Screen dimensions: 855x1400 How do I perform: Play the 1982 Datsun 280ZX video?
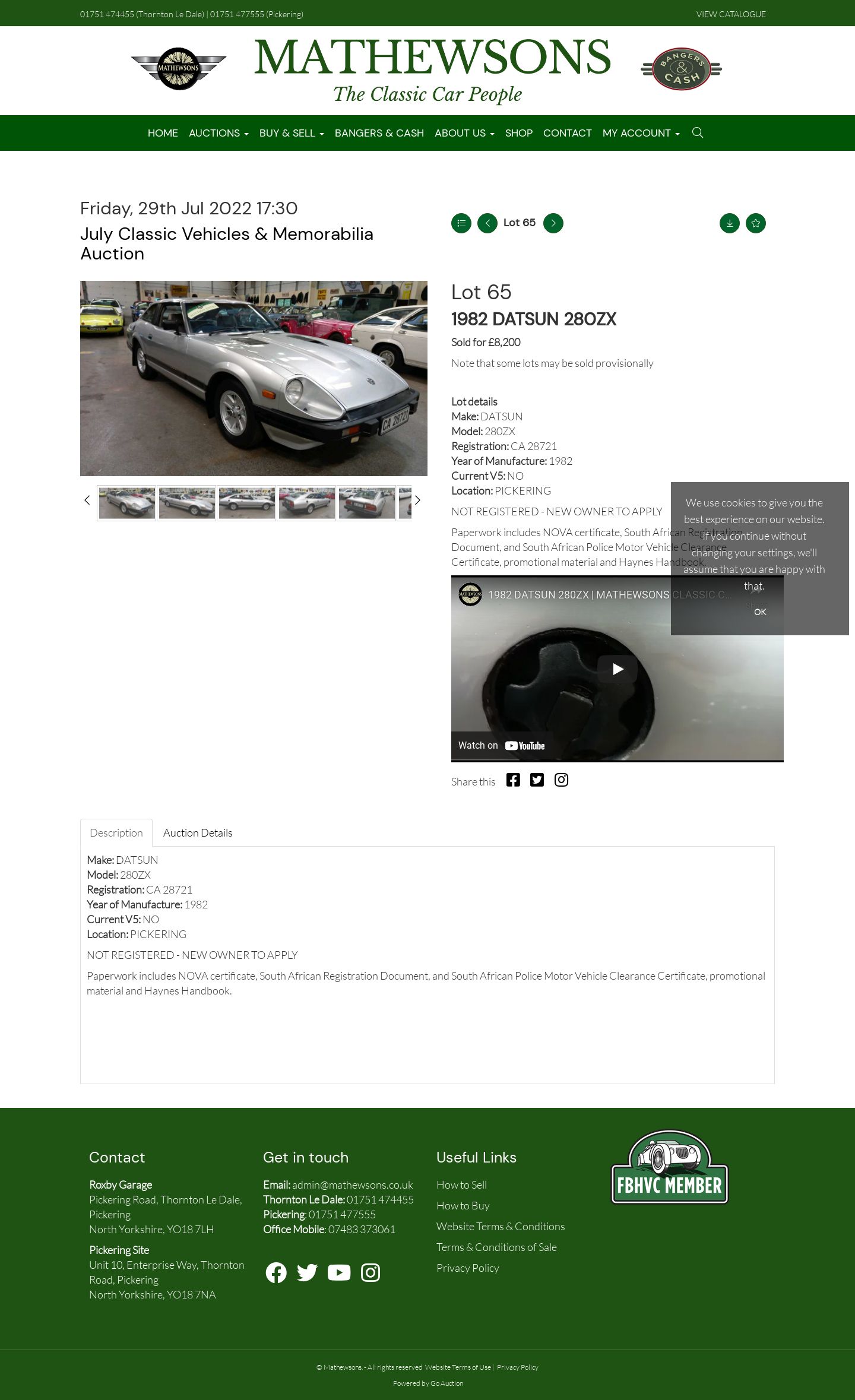617,669
